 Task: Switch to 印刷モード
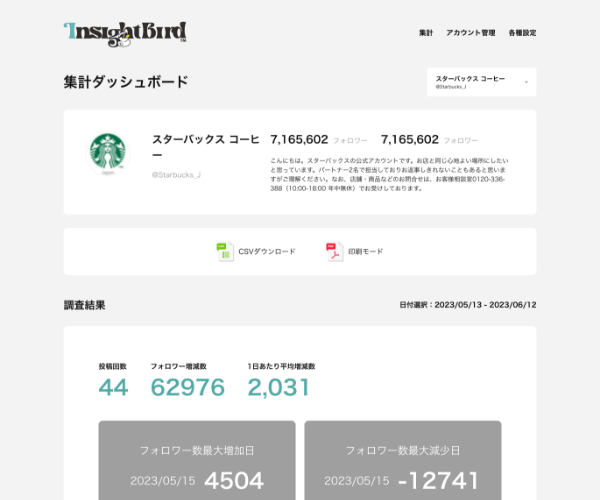point(355,252)
